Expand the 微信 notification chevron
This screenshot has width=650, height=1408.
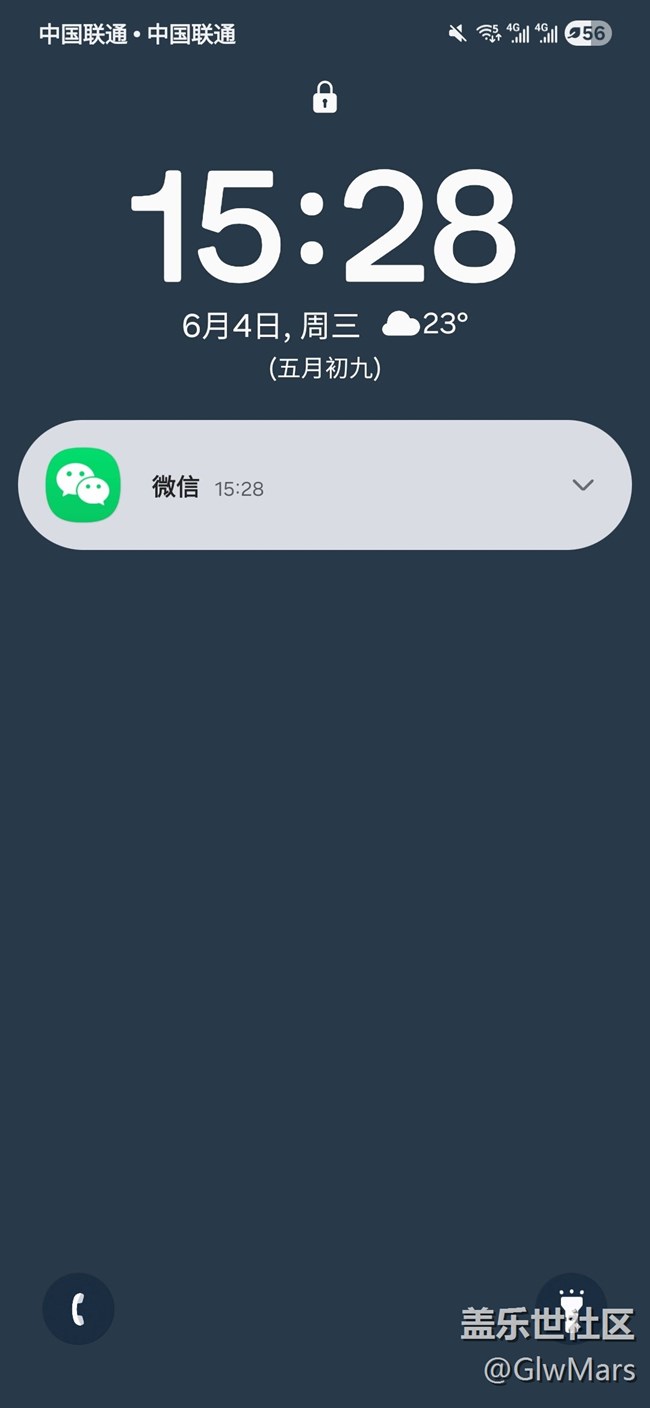pos(583,485)
